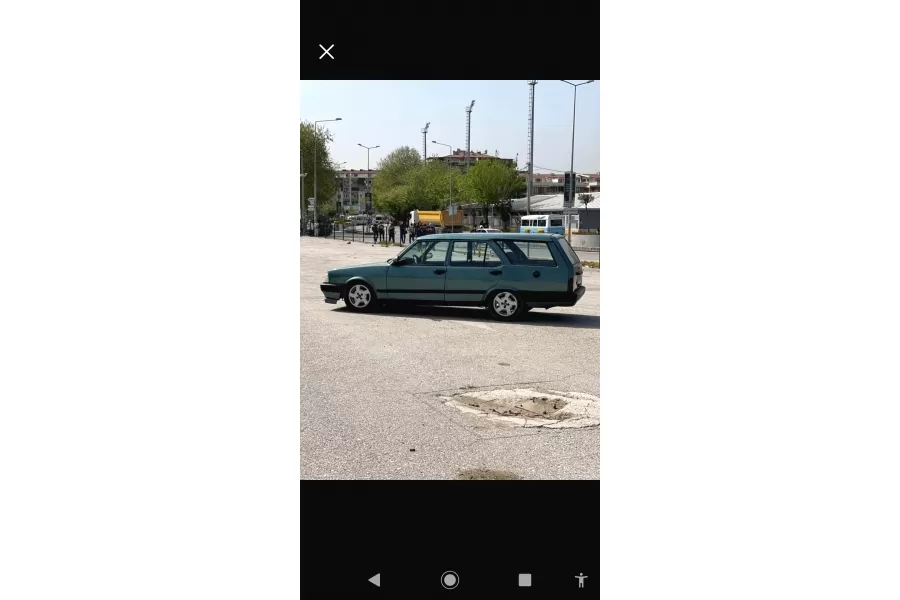Close the full-screen photo viewer
This screenshot has height=600, width=900.
pos(327,52)
